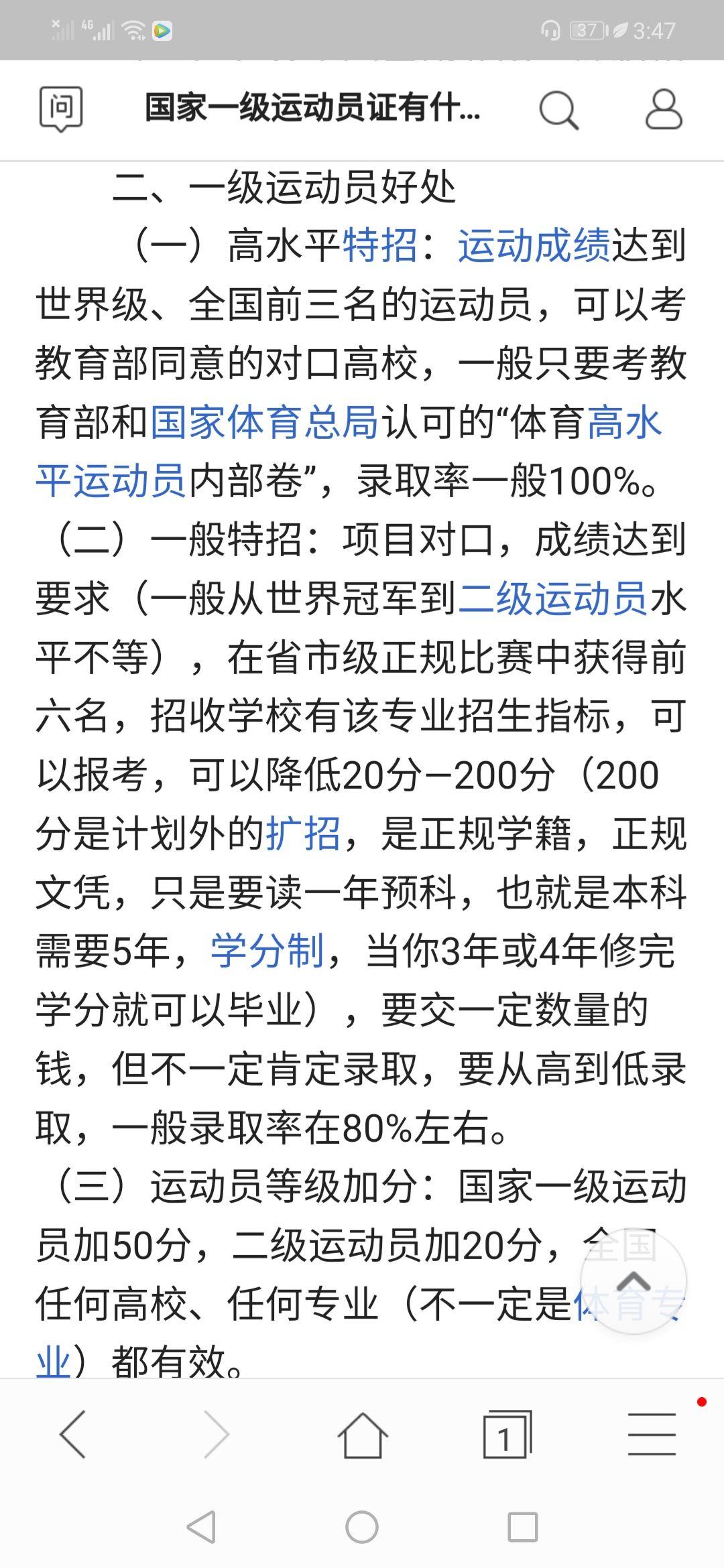
Task: Open the 特招 link
Action: (x=380, y=246)
